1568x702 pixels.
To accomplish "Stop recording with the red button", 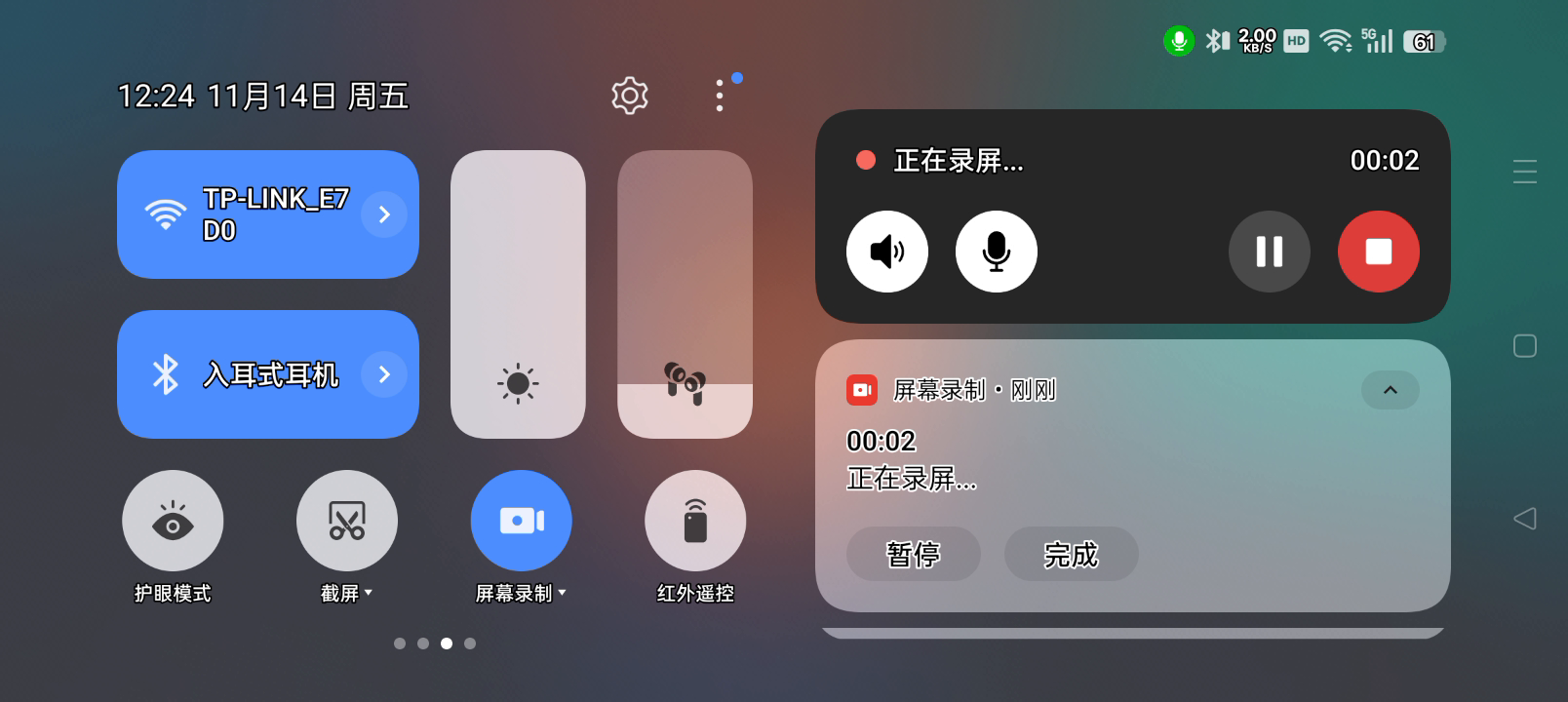I will click(x=1378, y=252).
